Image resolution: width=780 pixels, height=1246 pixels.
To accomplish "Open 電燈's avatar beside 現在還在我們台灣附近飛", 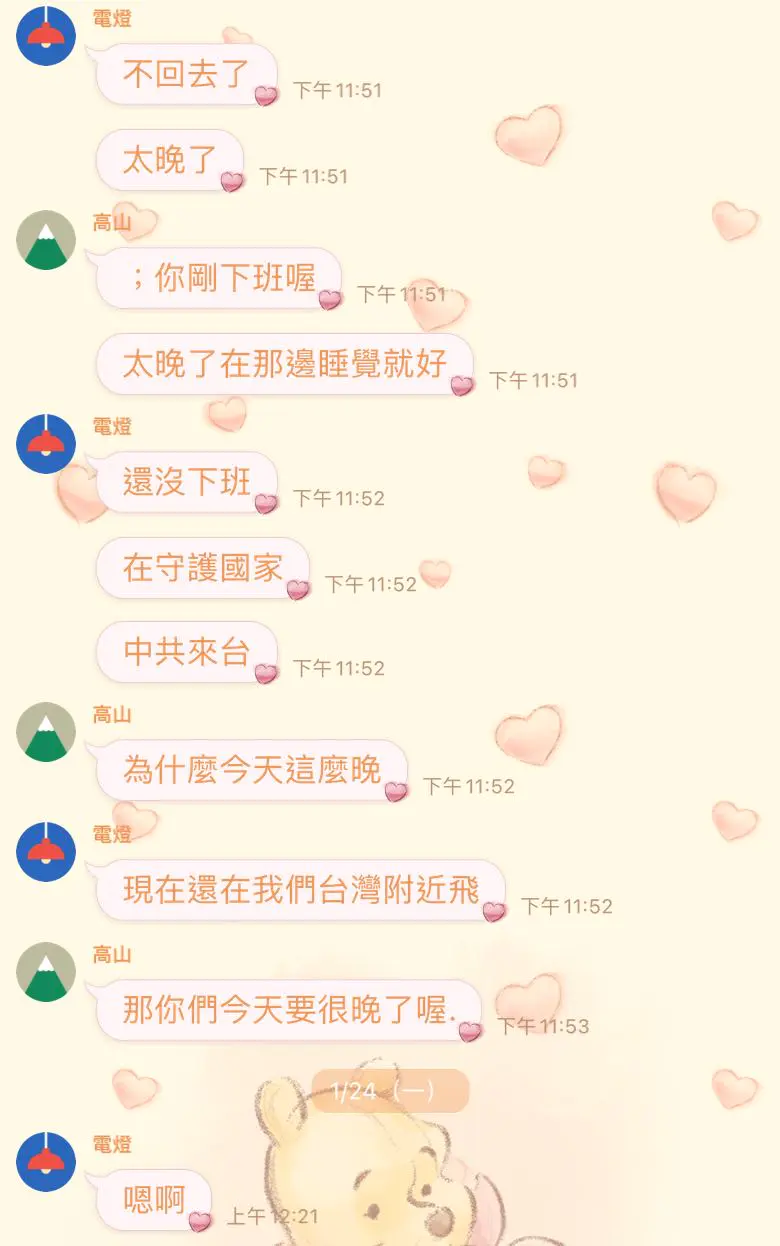I will tap(46, 852).
